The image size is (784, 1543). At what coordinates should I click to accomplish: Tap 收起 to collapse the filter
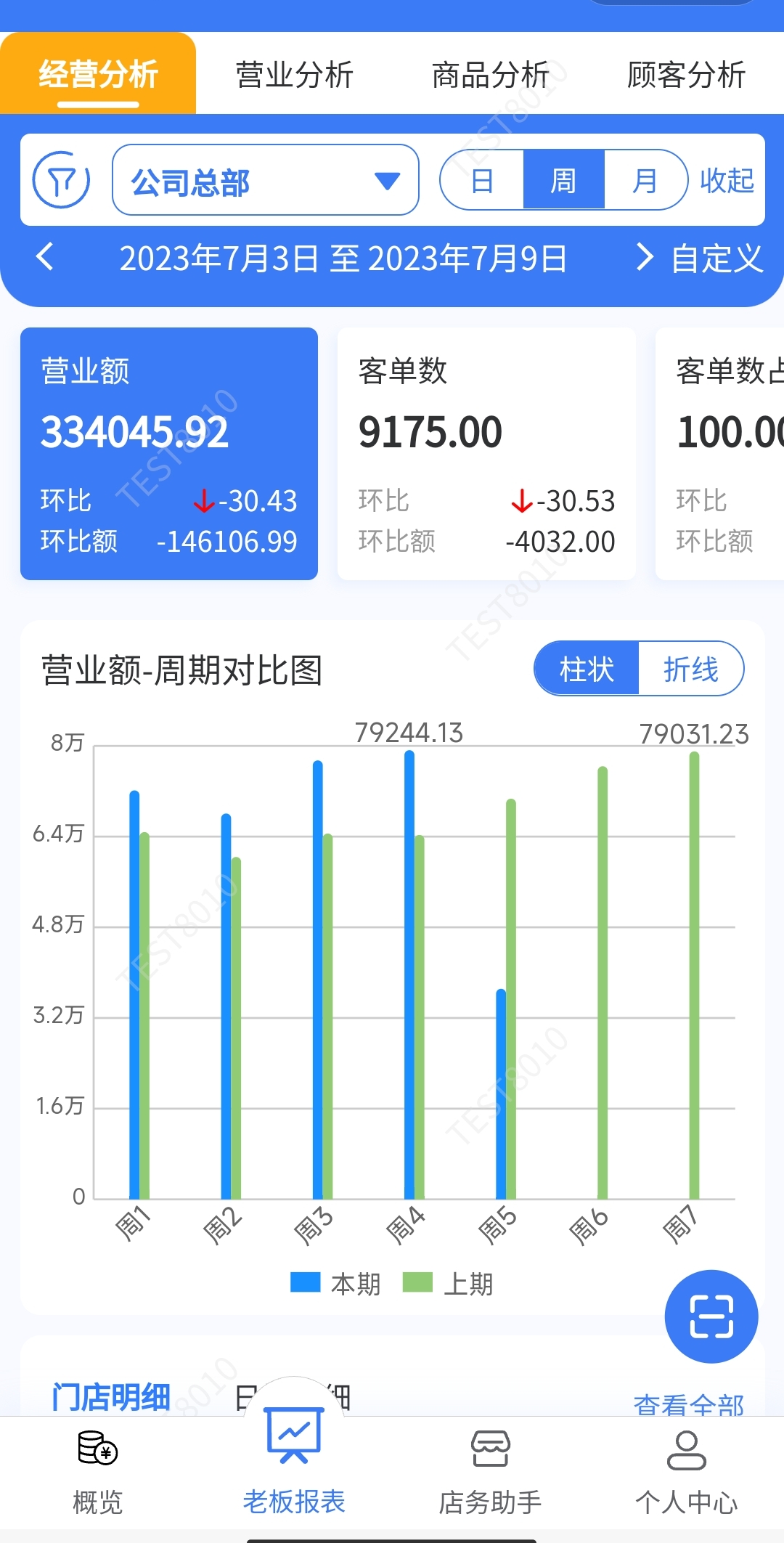tap(727, 180)
